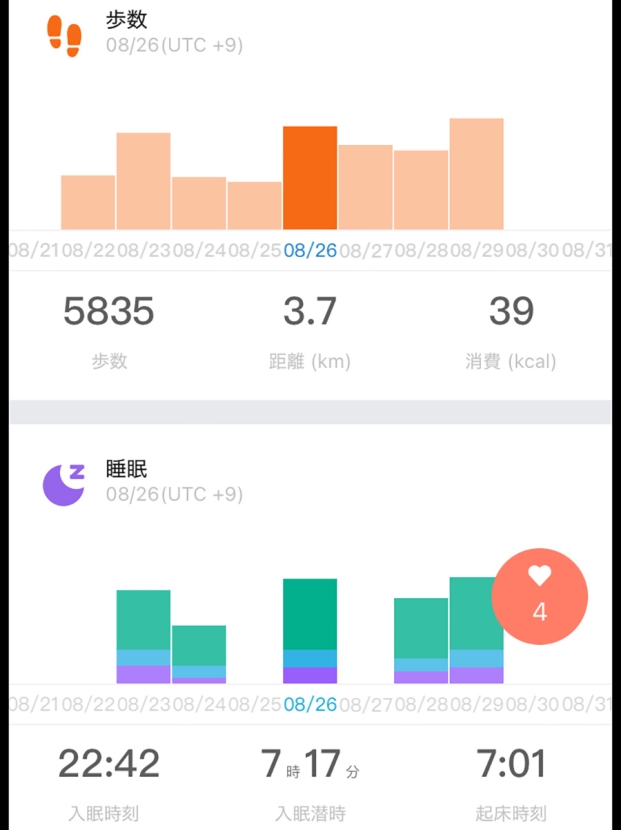
Task: Select the 08/28 bar in the steps chart
Action: pos(421,190)
